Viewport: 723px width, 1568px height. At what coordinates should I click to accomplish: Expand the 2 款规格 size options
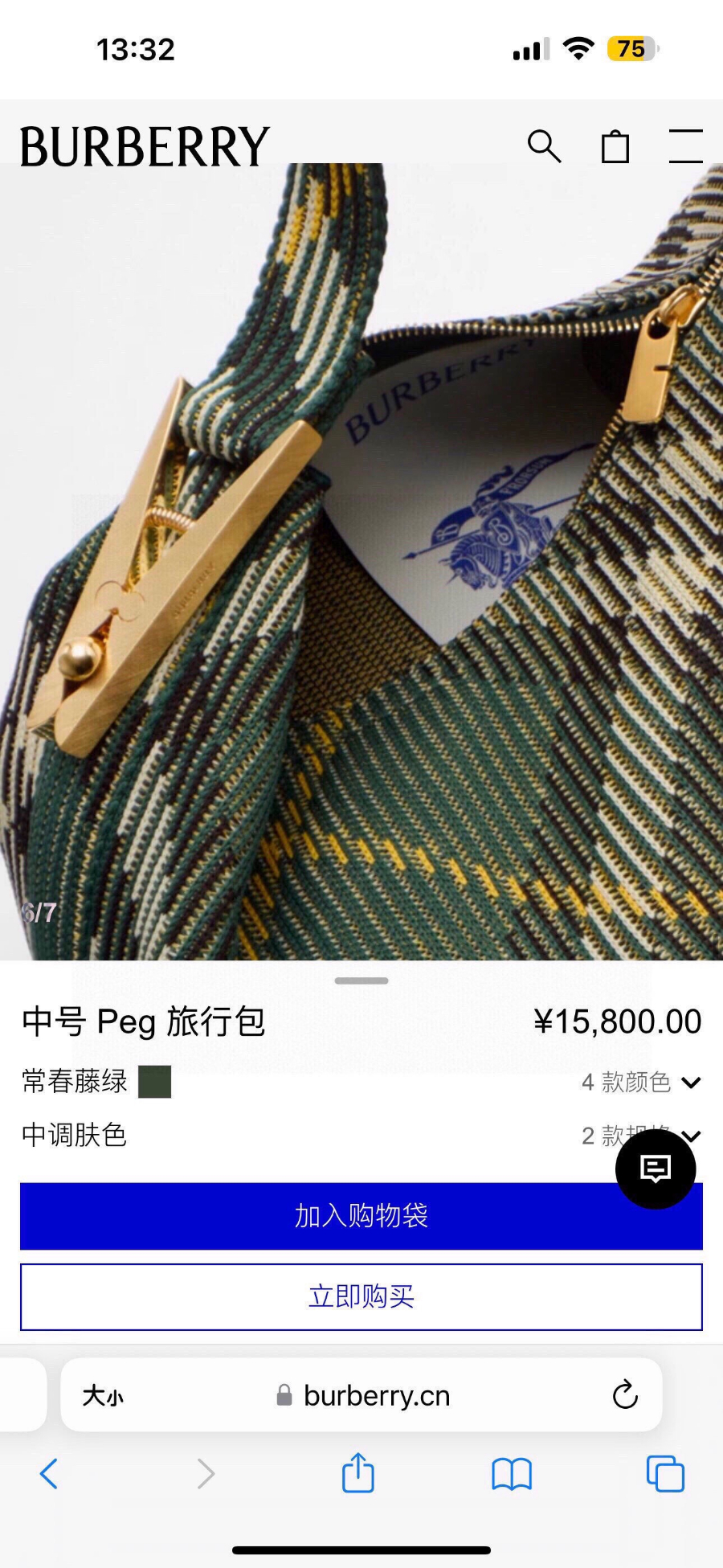pyautogui.click(x=598, y=1136)
